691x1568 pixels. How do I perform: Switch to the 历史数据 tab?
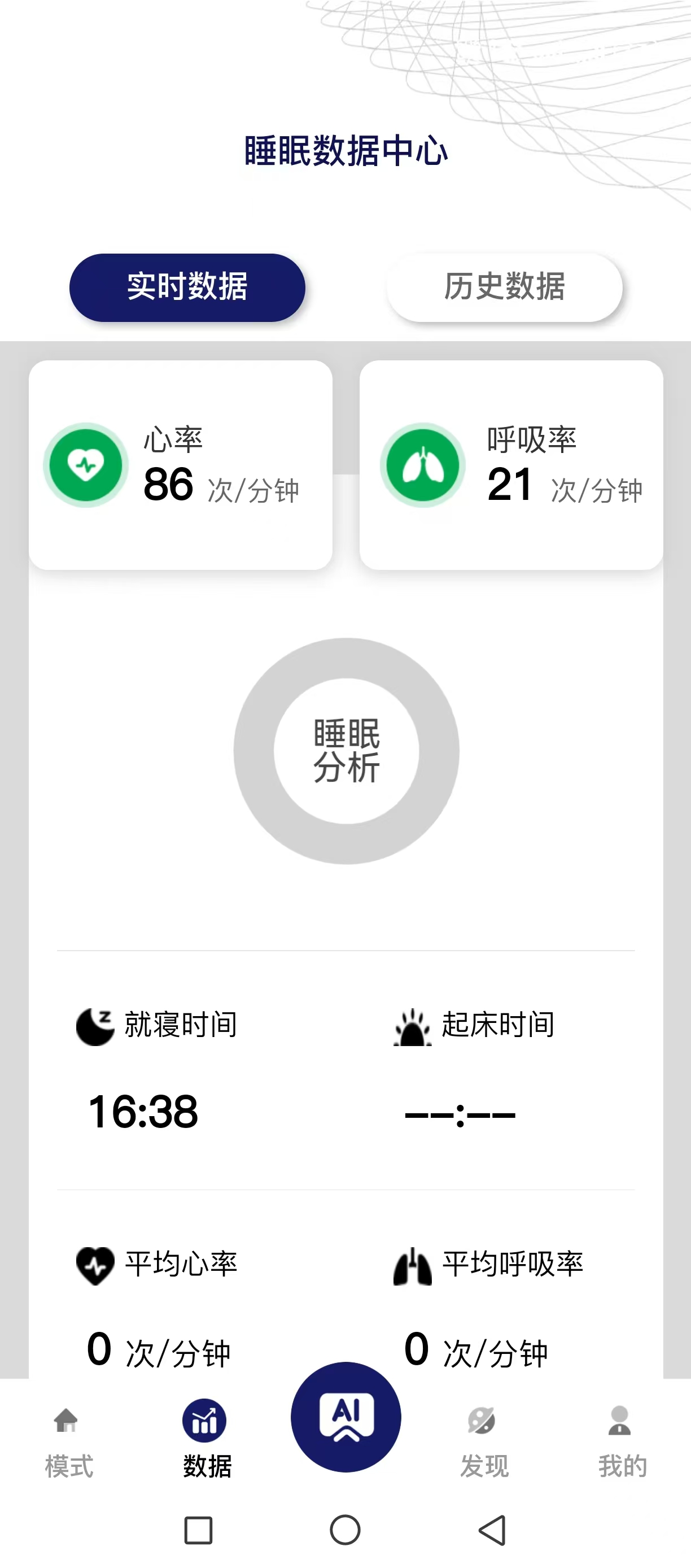click(504, 288)
